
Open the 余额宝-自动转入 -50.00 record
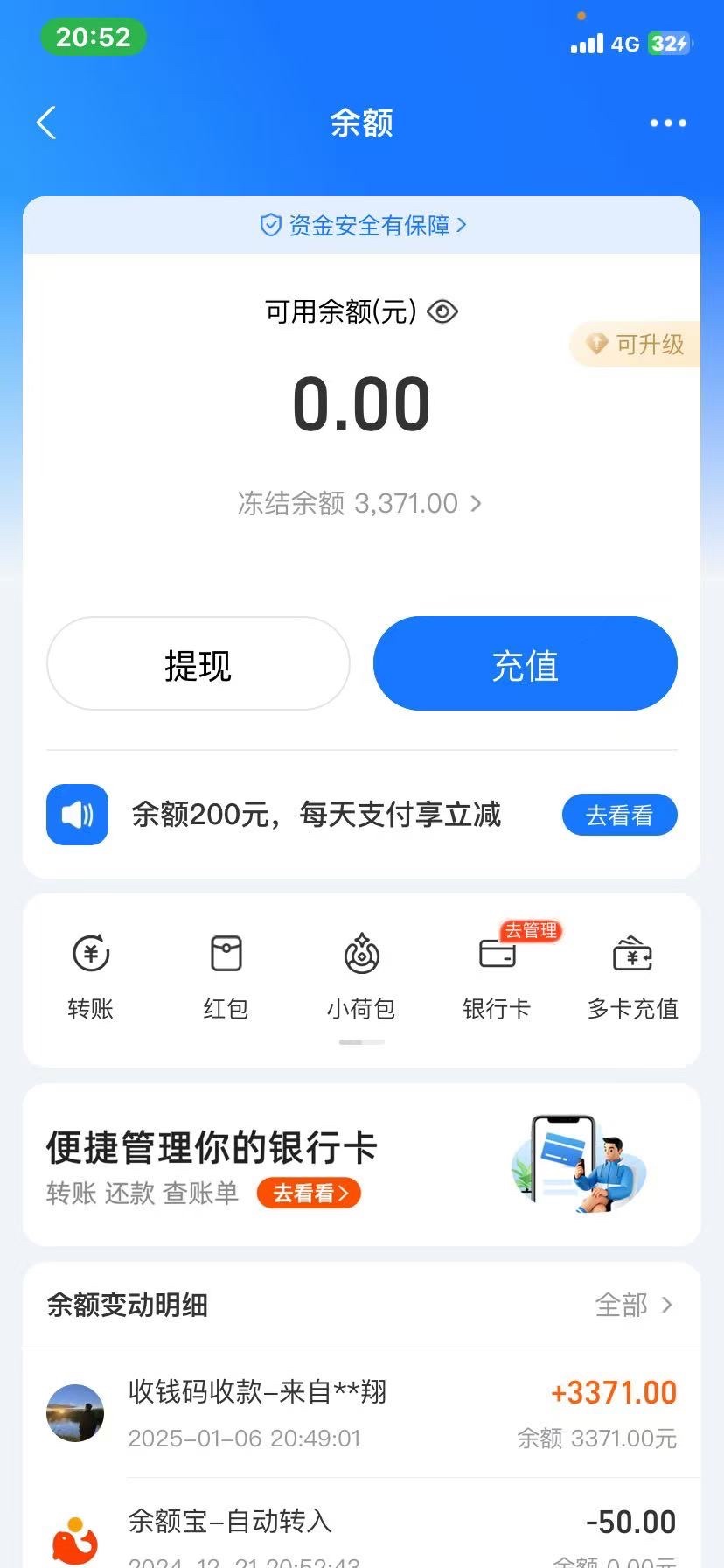(362, 1531)
